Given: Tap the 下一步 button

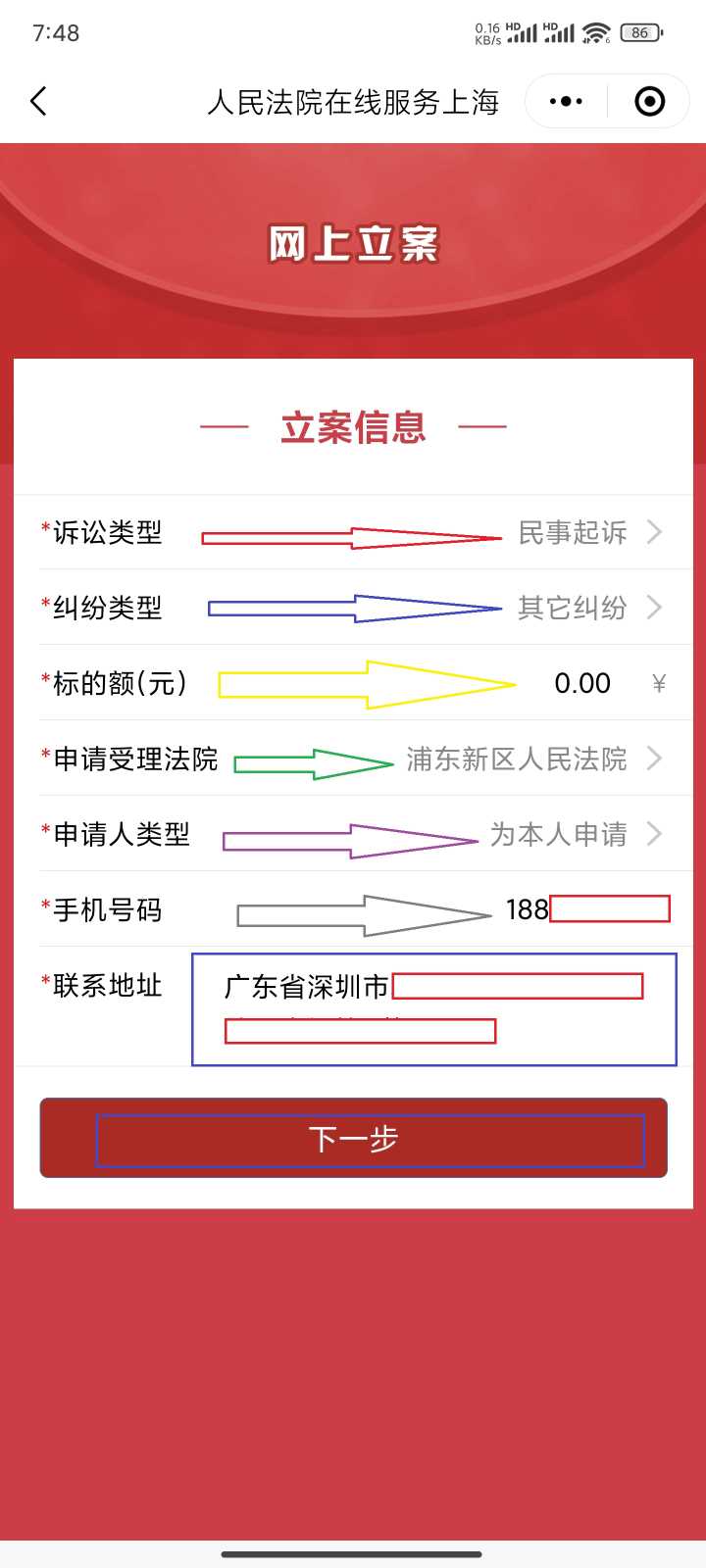Looking at the screenshot, I should (x=353, y=1139).
